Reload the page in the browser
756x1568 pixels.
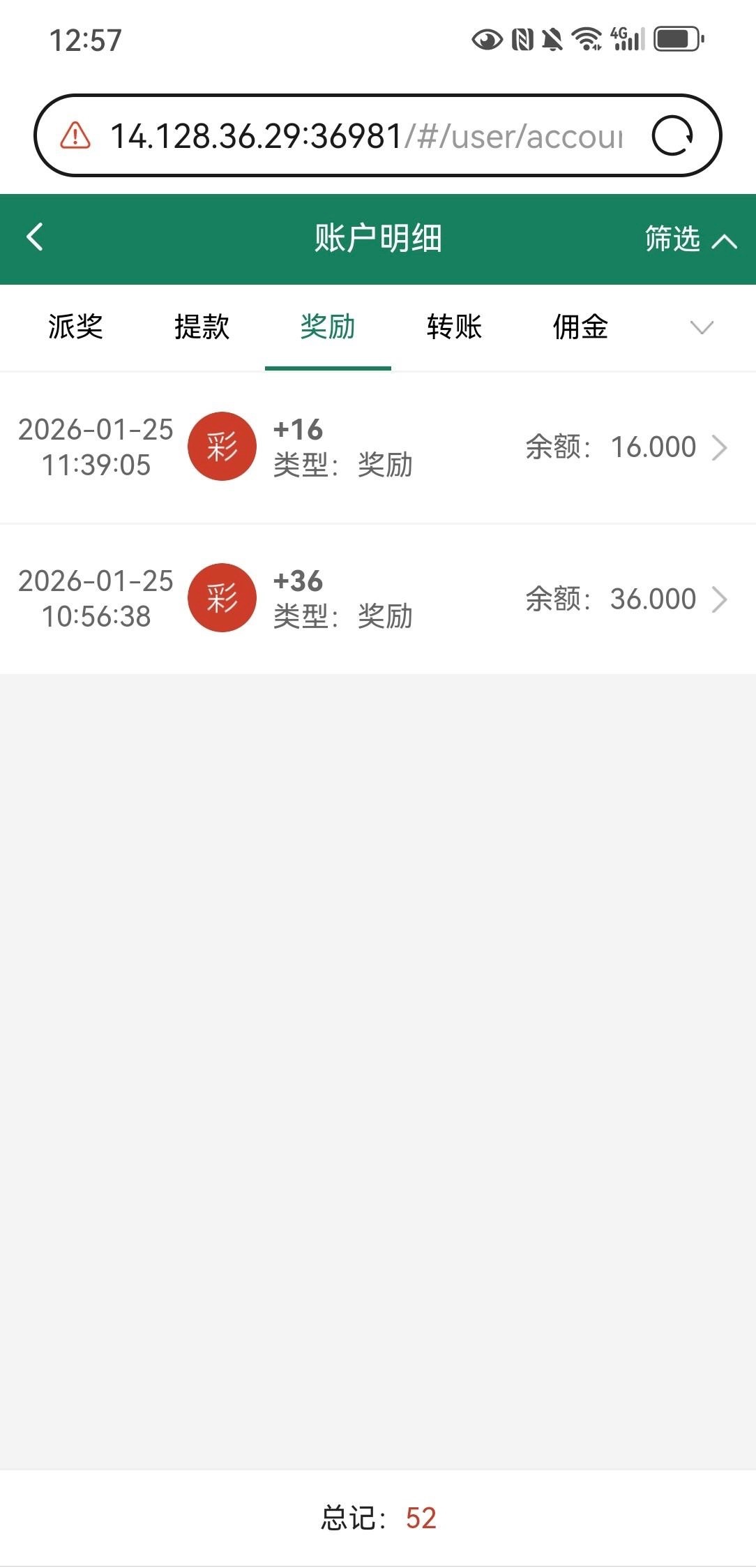click(672, 135)
